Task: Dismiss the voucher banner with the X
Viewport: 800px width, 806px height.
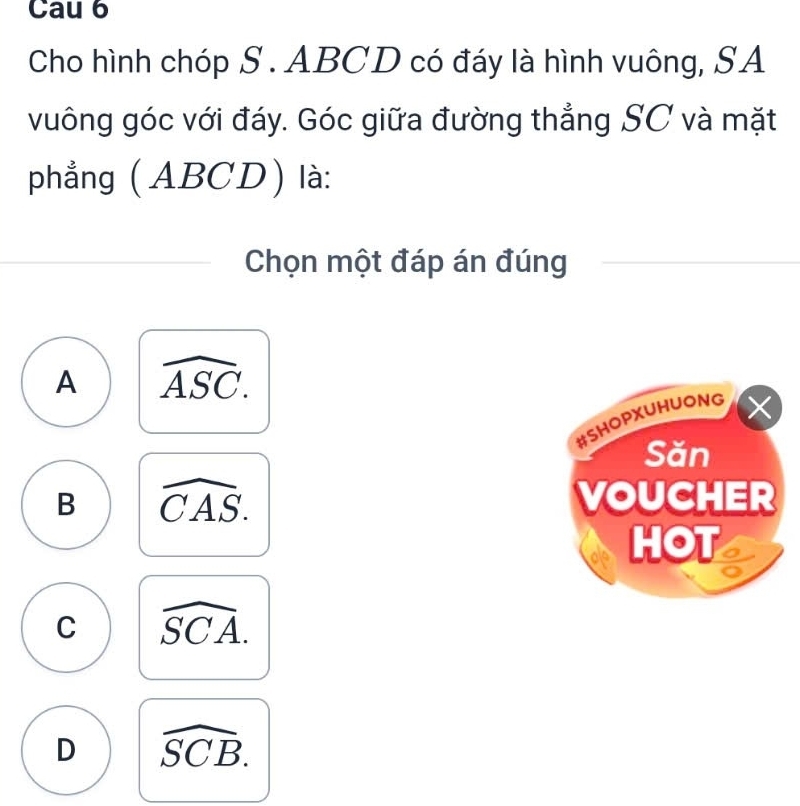Action: point(762,409)
